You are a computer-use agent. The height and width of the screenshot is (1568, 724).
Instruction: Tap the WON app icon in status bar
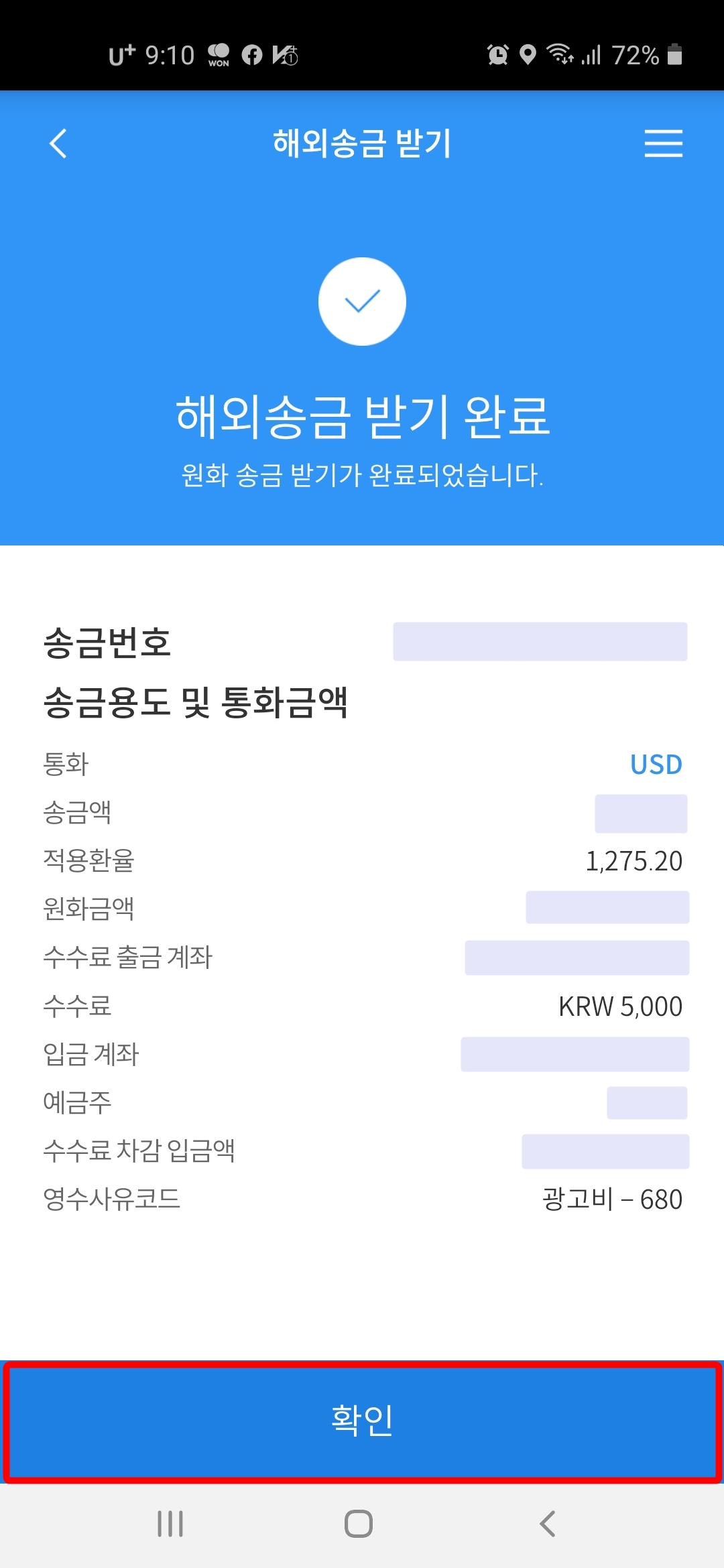pyautogui.click(x=218, y=56)
